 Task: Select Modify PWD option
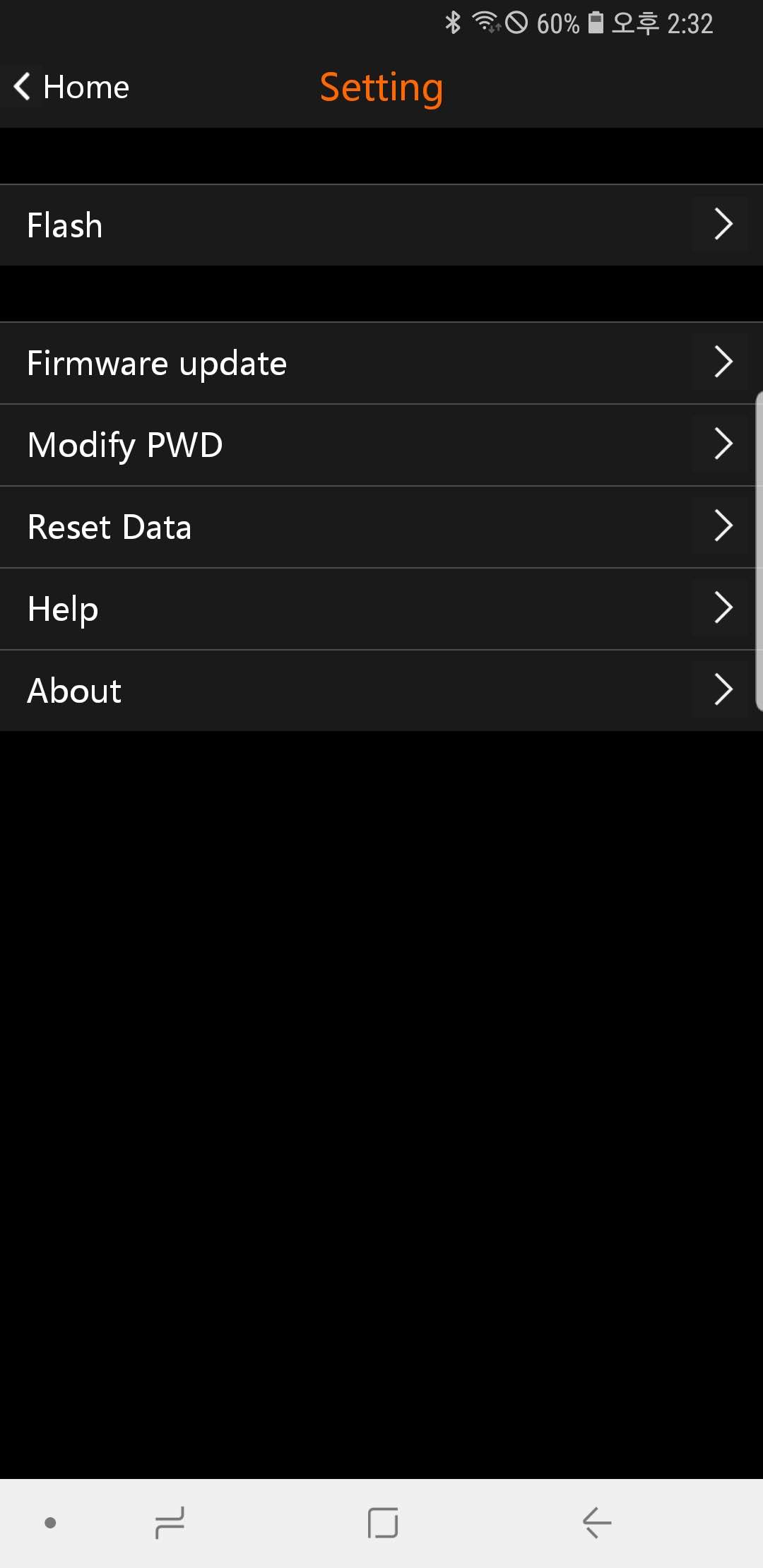point(381,445)
